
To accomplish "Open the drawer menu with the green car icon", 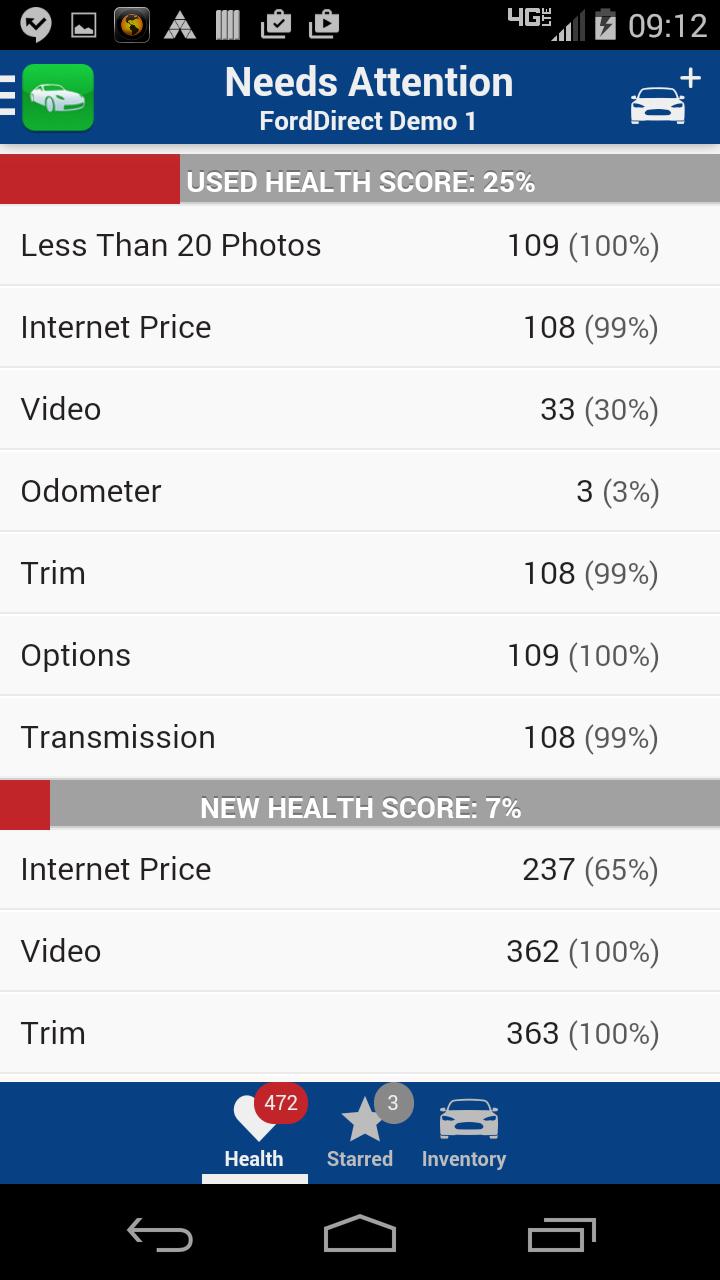I will (50, 98).
